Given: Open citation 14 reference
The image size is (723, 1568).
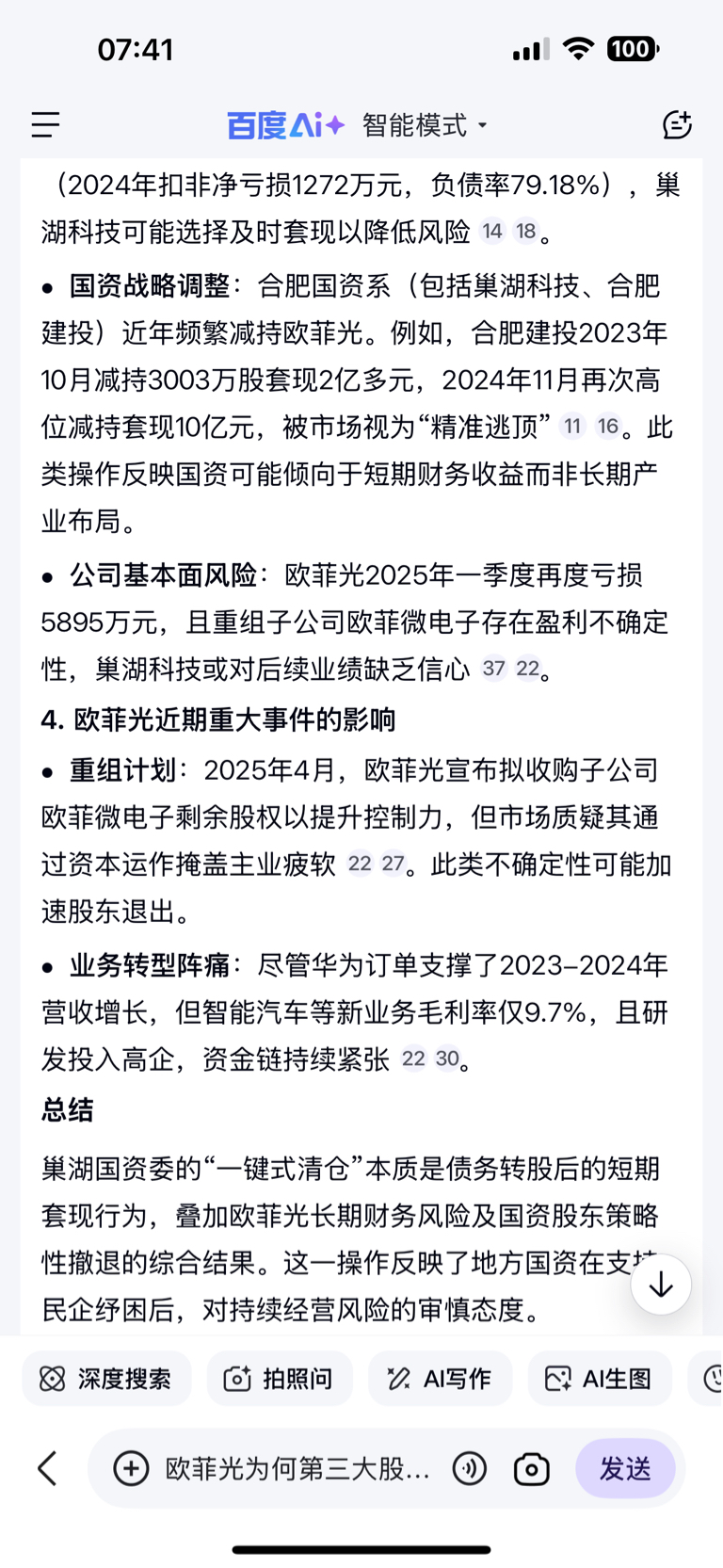Looking at the screenshot, I should tap(491, 232).
